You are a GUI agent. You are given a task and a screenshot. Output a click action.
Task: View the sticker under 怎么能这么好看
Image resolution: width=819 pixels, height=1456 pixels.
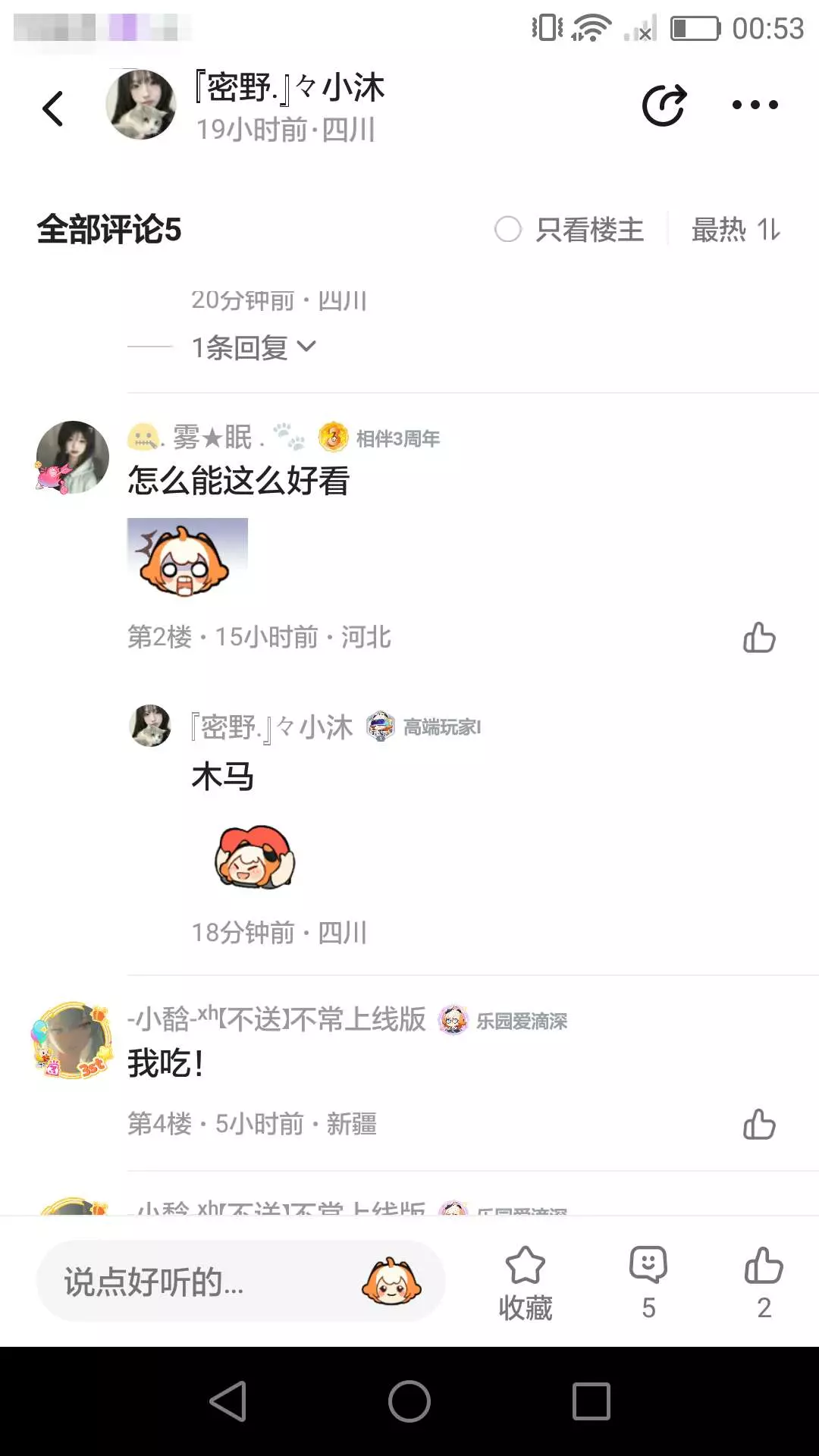[187, 557]
